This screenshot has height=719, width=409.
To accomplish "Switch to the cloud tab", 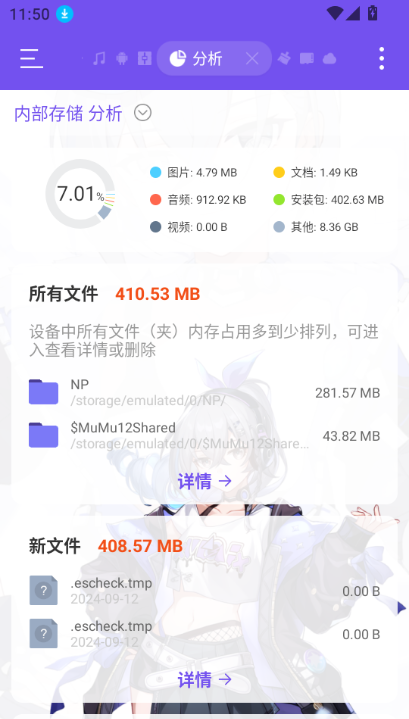I will pos(329,59).
